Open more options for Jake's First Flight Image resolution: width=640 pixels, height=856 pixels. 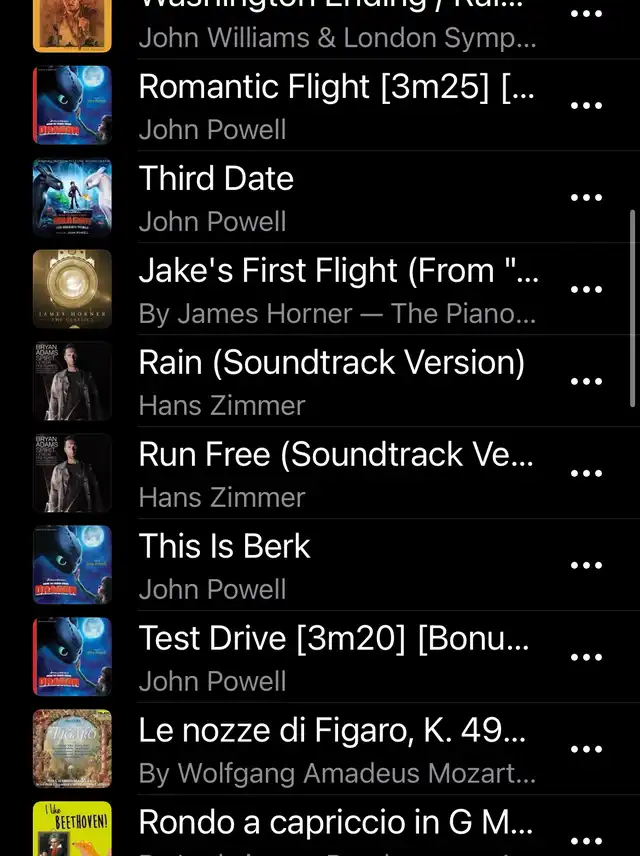click(586, 290)
